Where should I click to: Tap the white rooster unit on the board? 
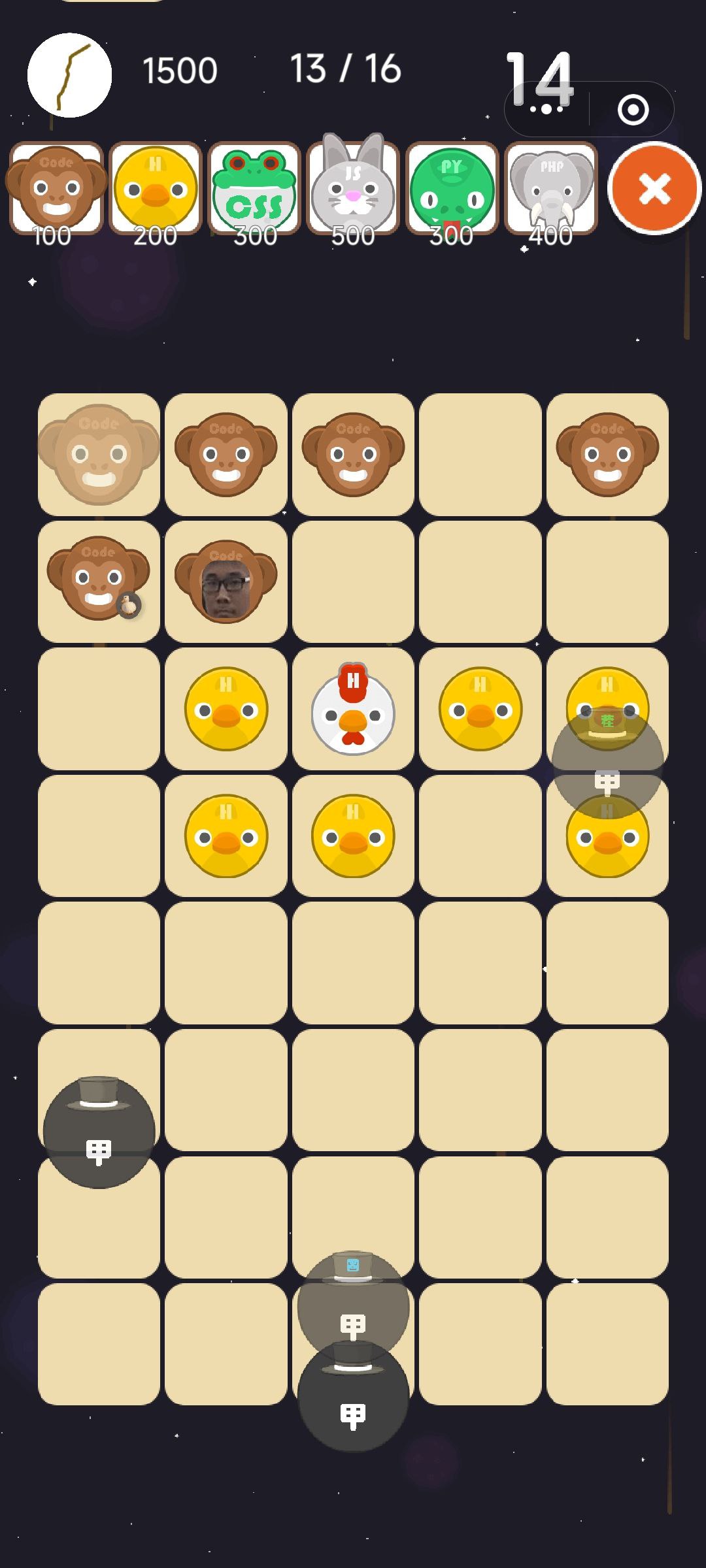[x=353, y=710]
